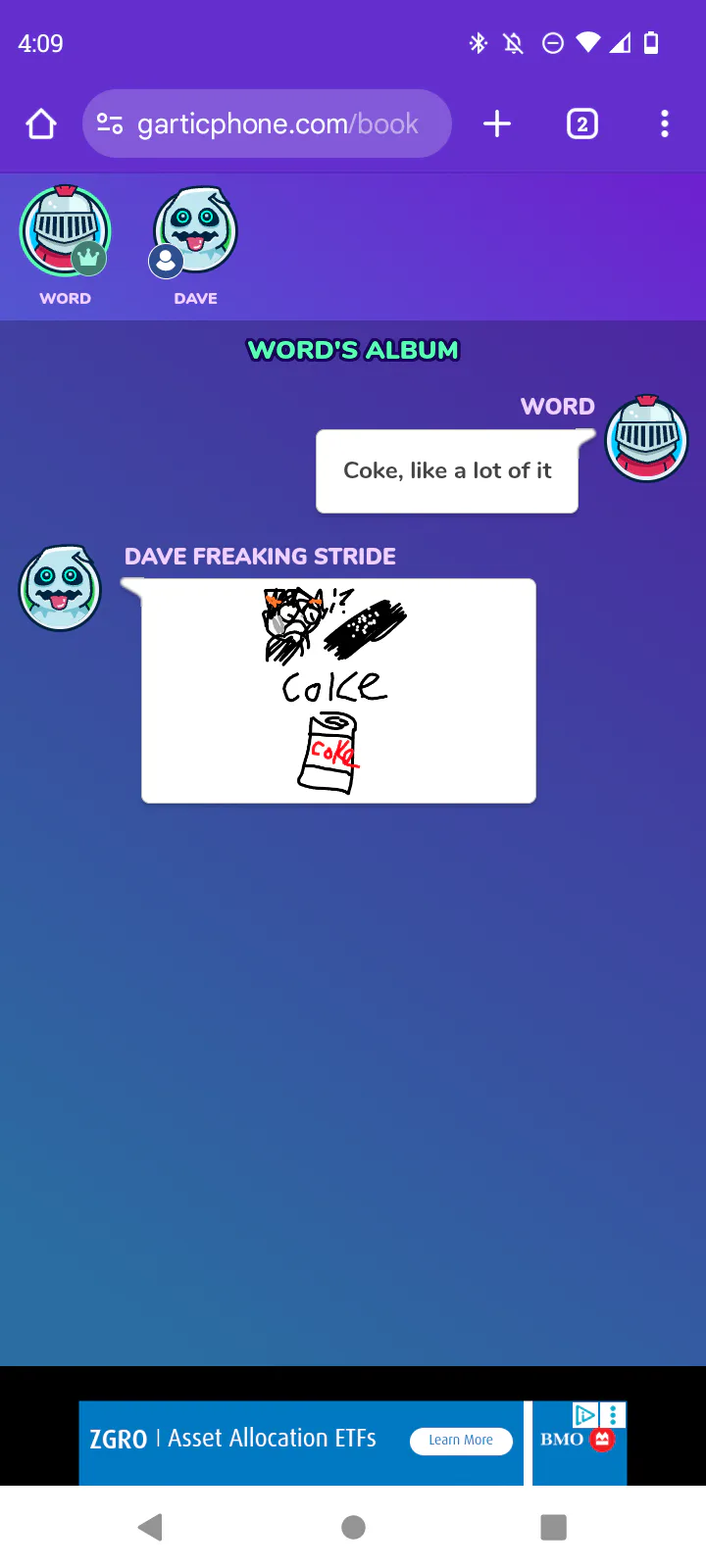
Task: Go to the browser home page
Action: pyautogui.click(x=41, y=124)
